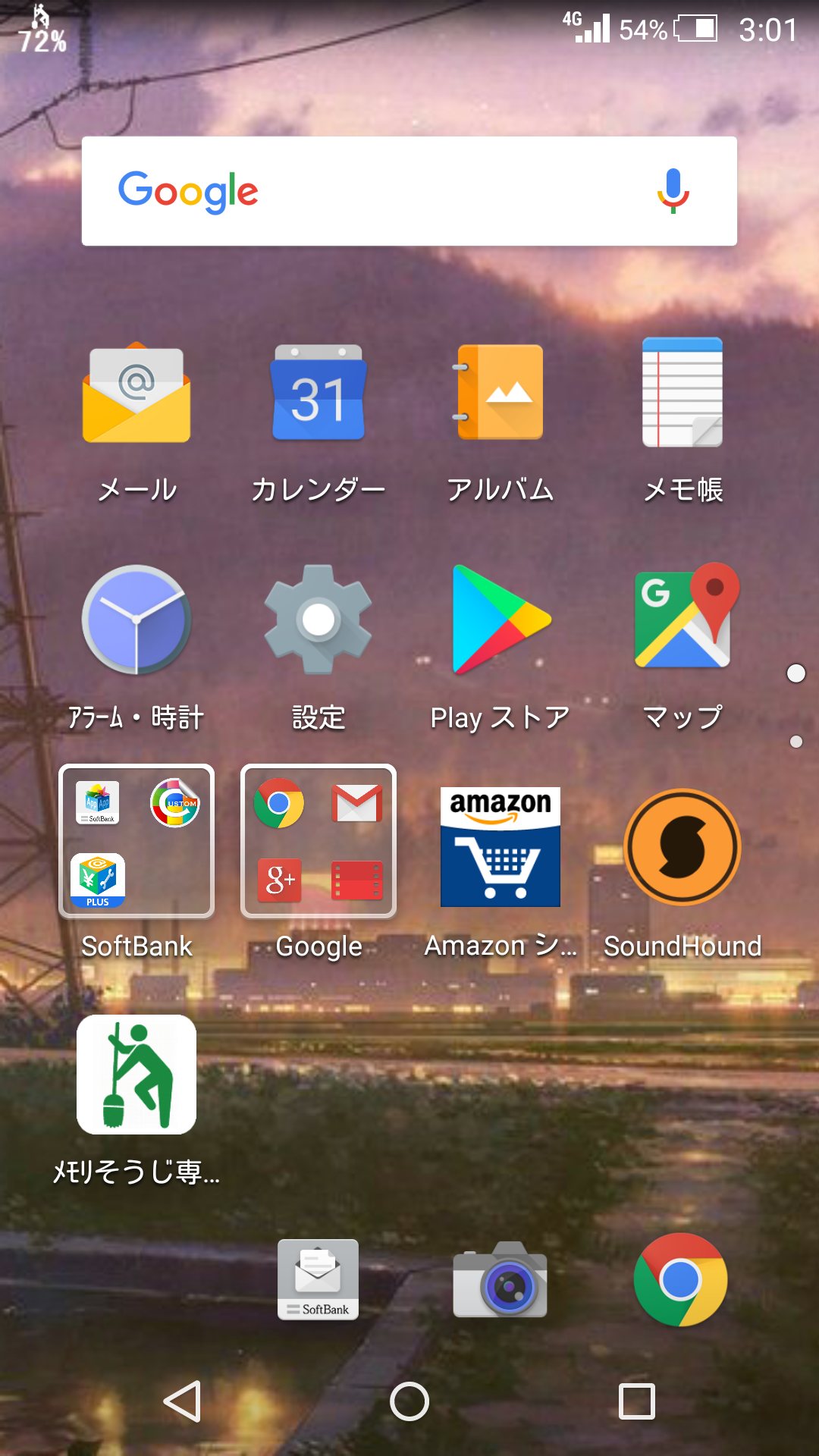Viewport: 819px width, 1456px height.
Task: Open the メール app
Action: [136, 394]
